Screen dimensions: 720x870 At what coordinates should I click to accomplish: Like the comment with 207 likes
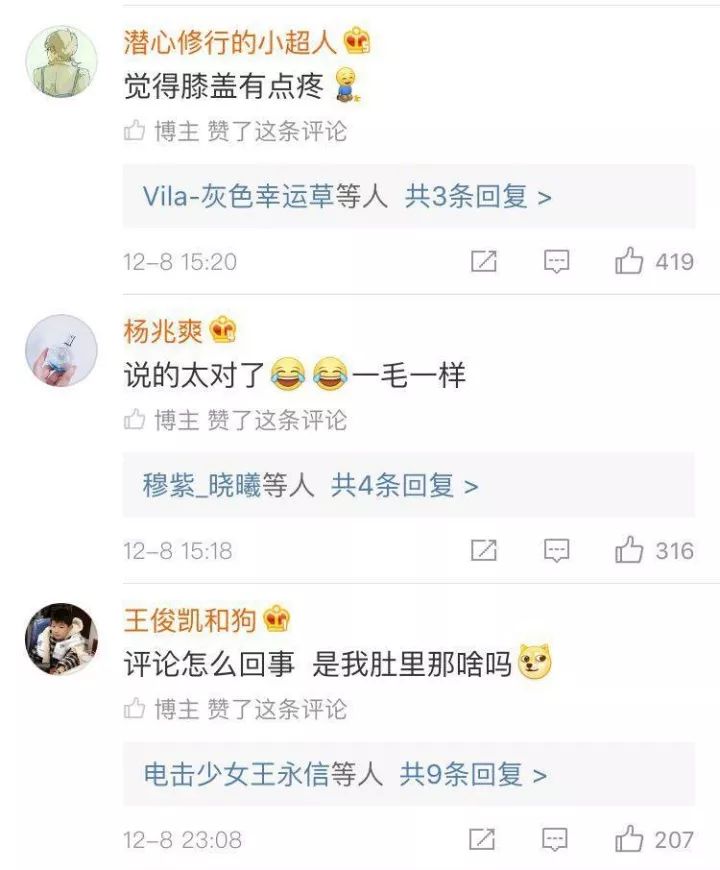(x=629, y=840)
